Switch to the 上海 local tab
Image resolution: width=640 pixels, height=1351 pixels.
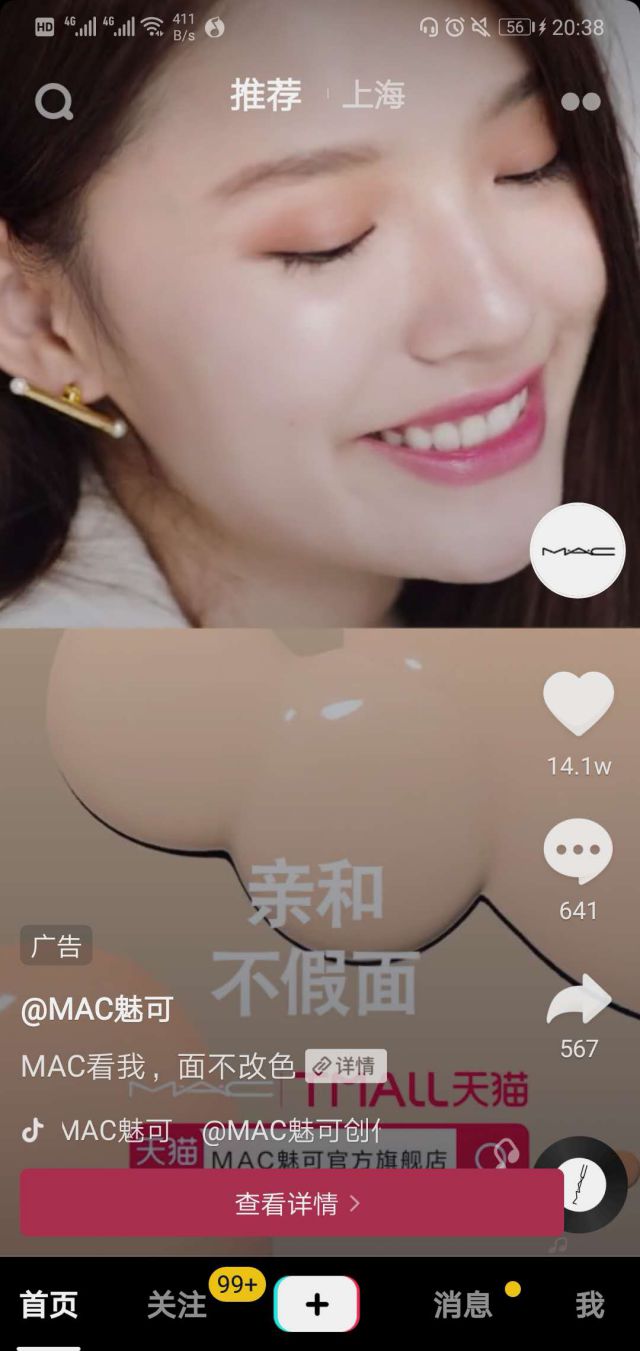tap(373, 96)
